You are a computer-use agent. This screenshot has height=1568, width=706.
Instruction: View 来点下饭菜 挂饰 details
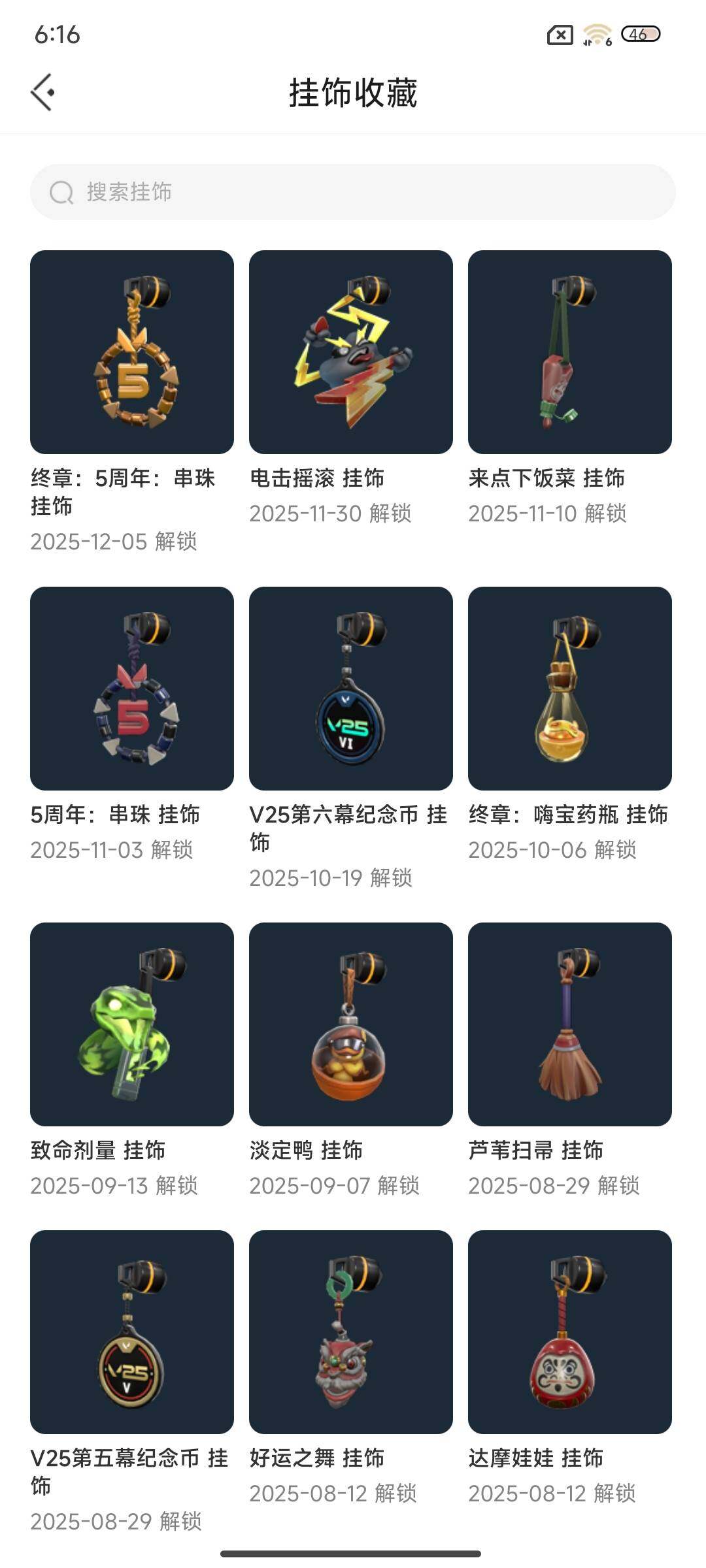coord(570,352)
